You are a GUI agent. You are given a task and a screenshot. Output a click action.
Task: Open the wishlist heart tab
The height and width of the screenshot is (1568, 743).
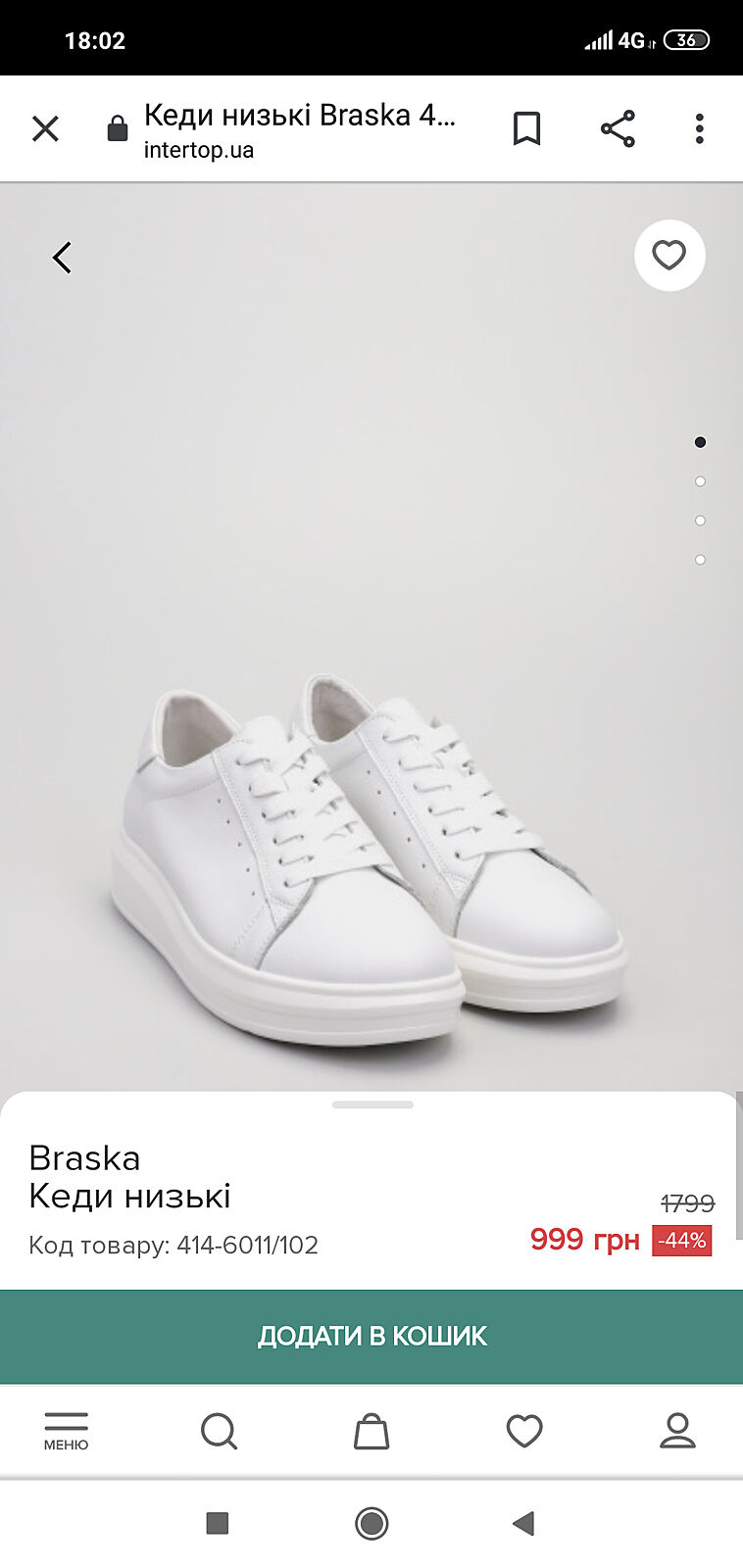(524, 1431)
